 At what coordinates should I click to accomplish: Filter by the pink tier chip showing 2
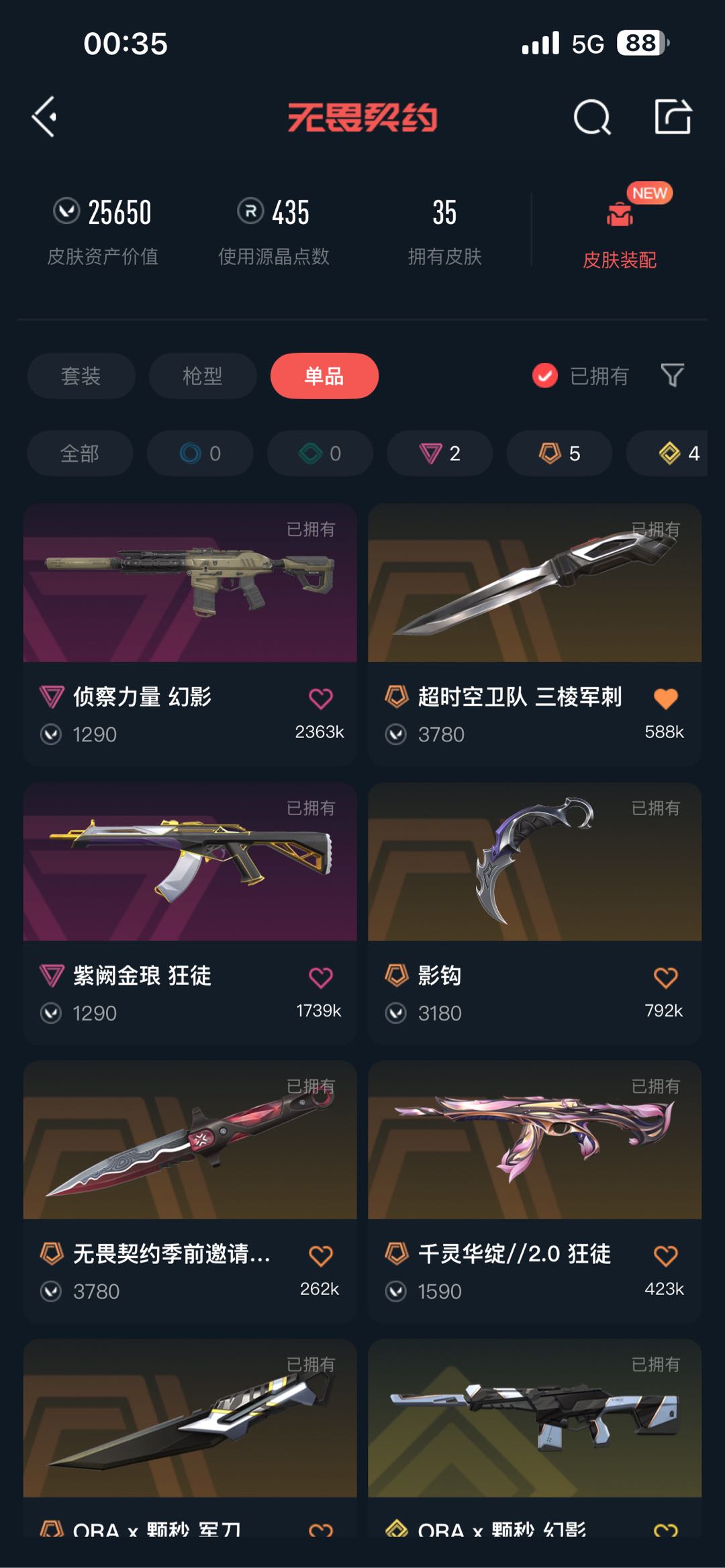click(440, 454)
